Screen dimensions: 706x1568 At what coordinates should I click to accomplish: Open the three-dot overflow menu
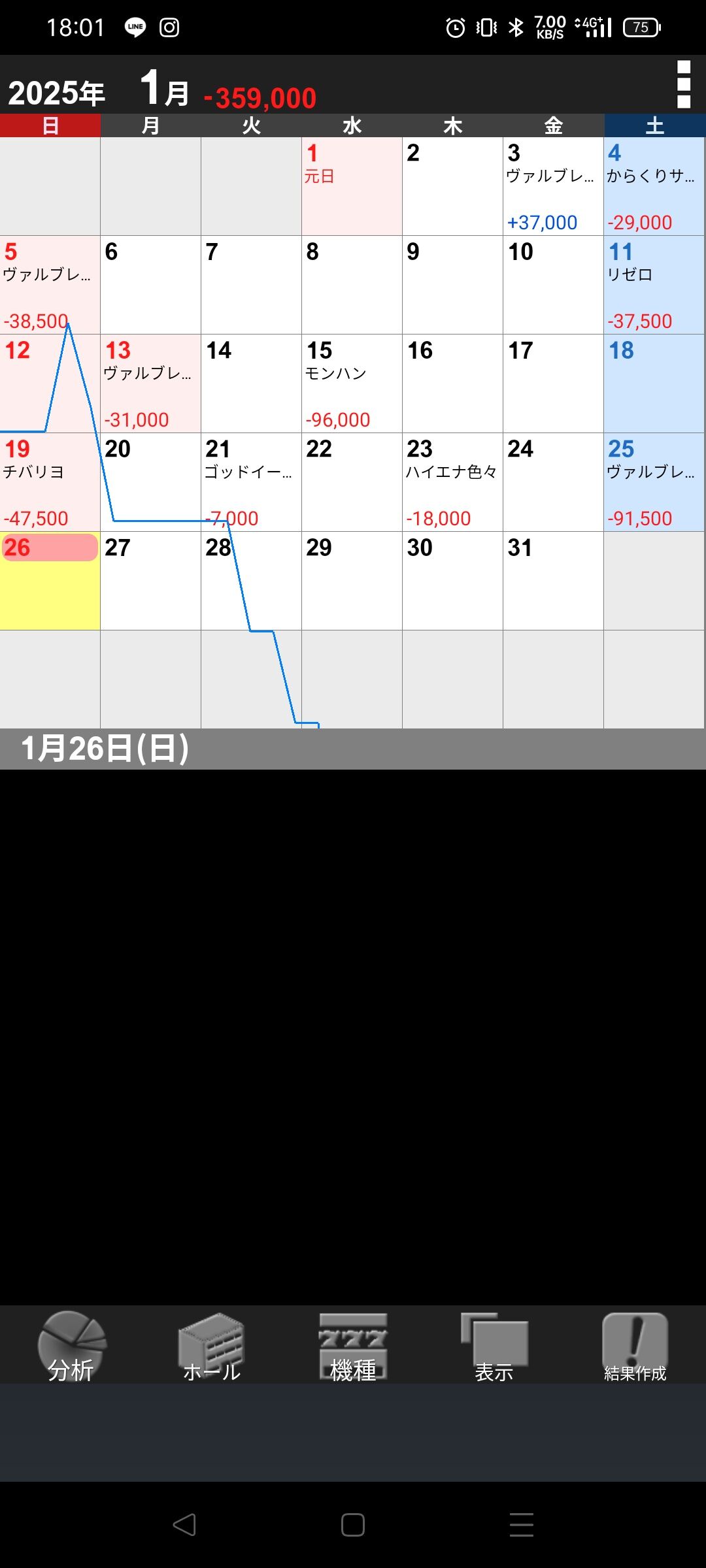[x=684, y=84]
